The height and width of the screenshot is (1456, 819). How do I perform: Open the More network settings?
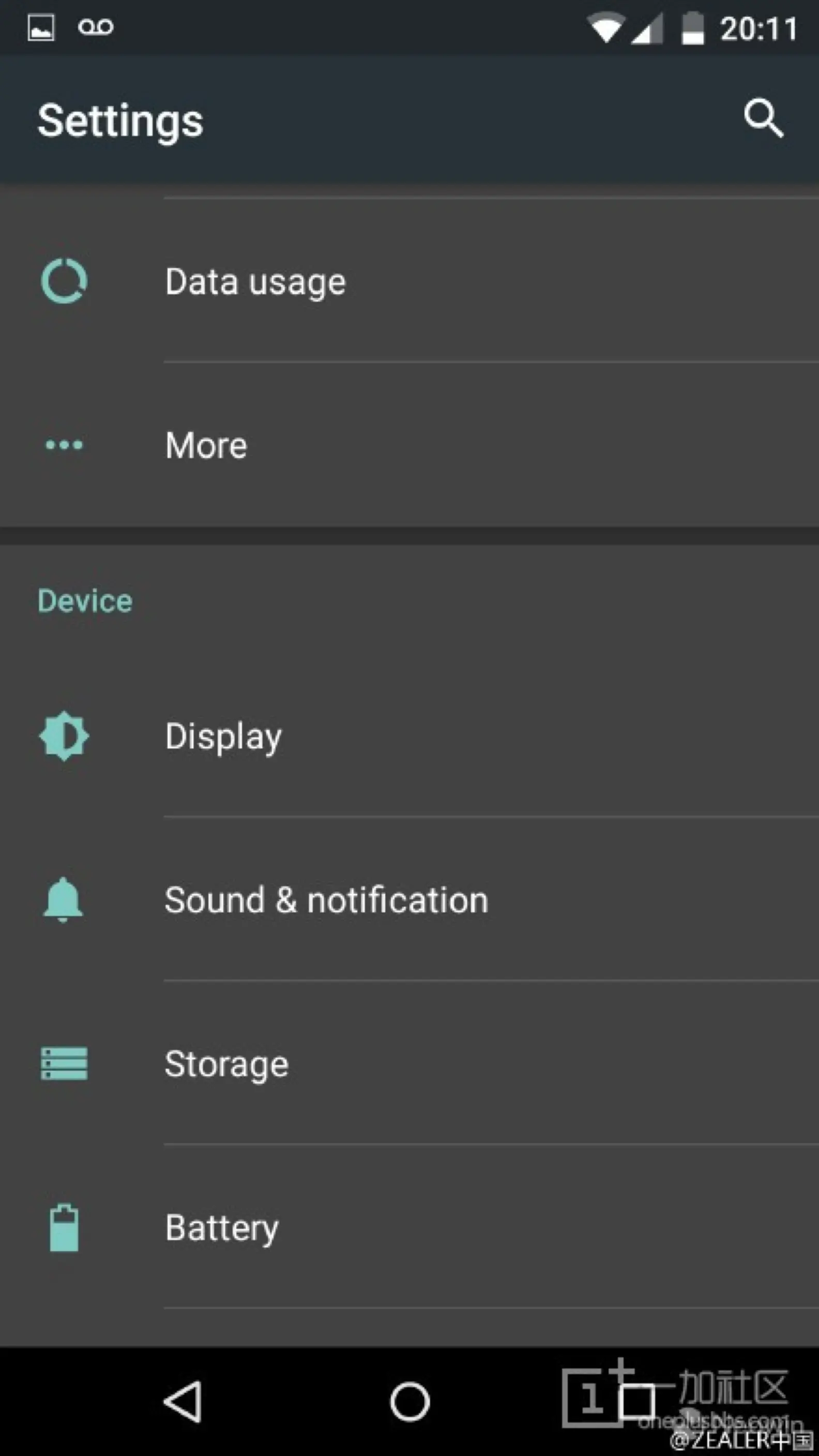(x=206, y=445)
